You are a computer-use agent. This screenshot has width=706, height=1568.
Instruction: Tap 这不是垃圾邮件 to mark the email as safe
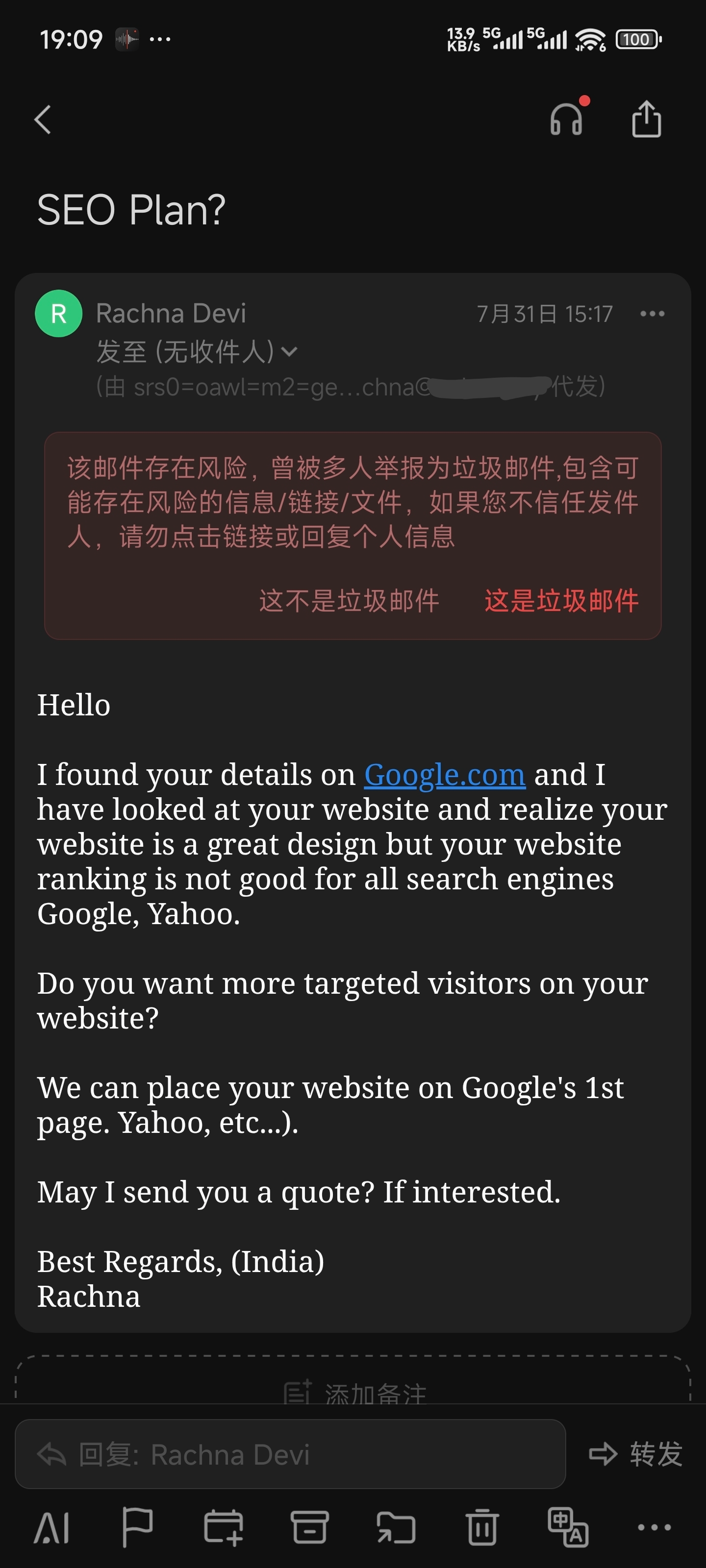[x=349, y=601]
